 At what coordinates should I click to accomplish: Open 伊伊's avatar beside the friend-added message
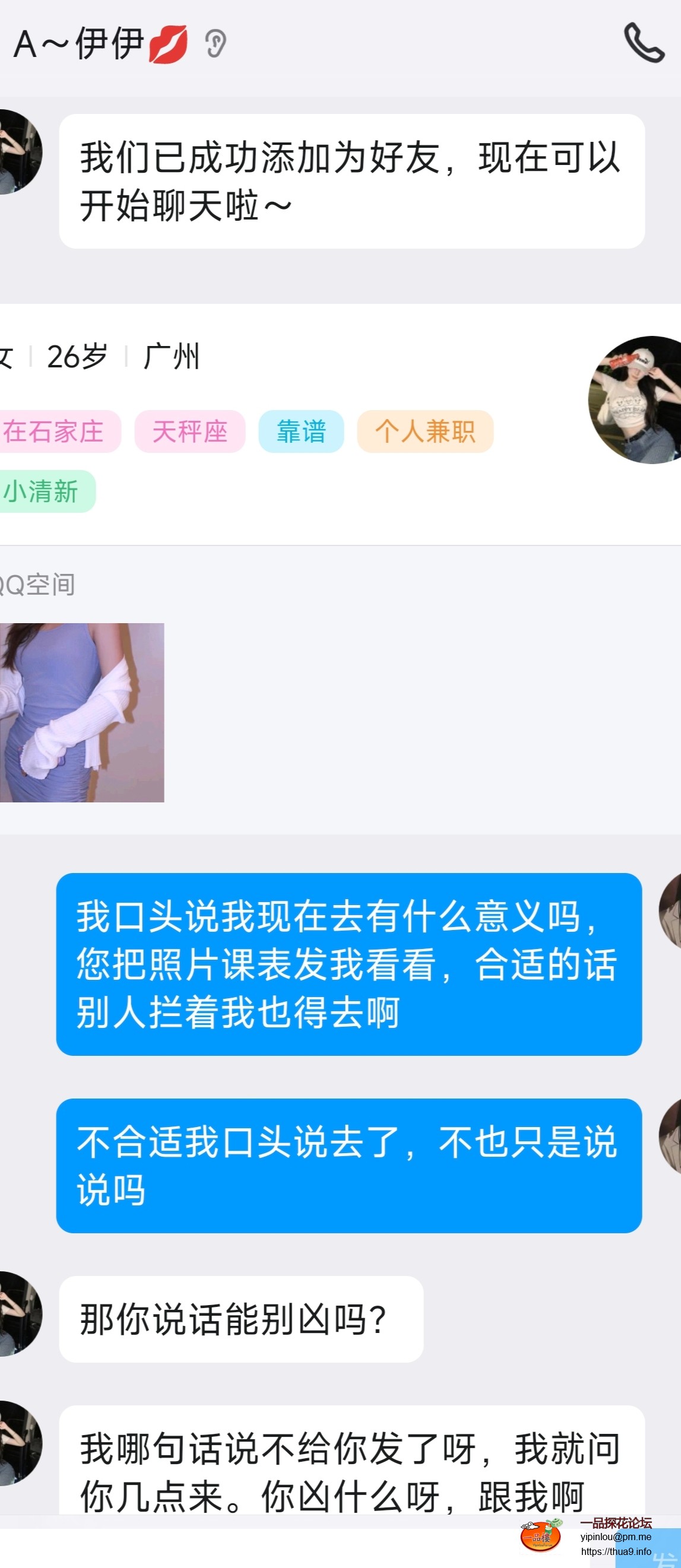[18, 152]
